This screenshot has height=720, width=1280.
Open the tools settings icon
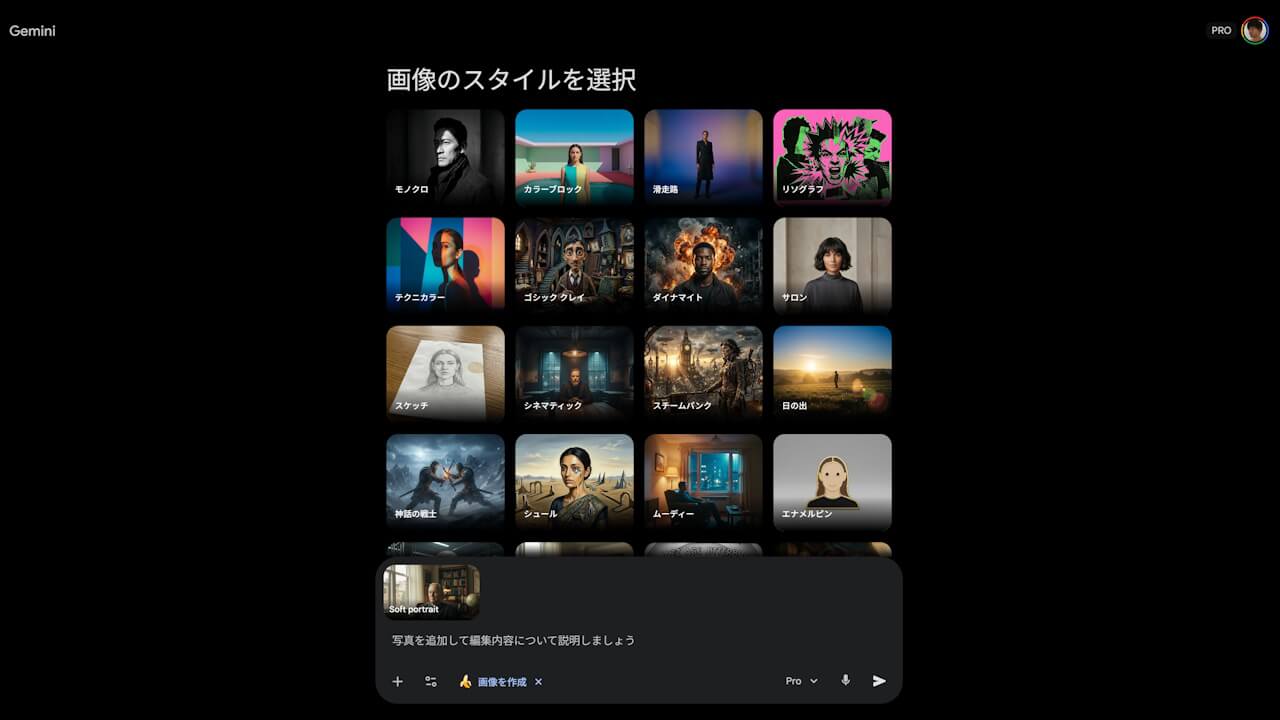coord(431,681)
